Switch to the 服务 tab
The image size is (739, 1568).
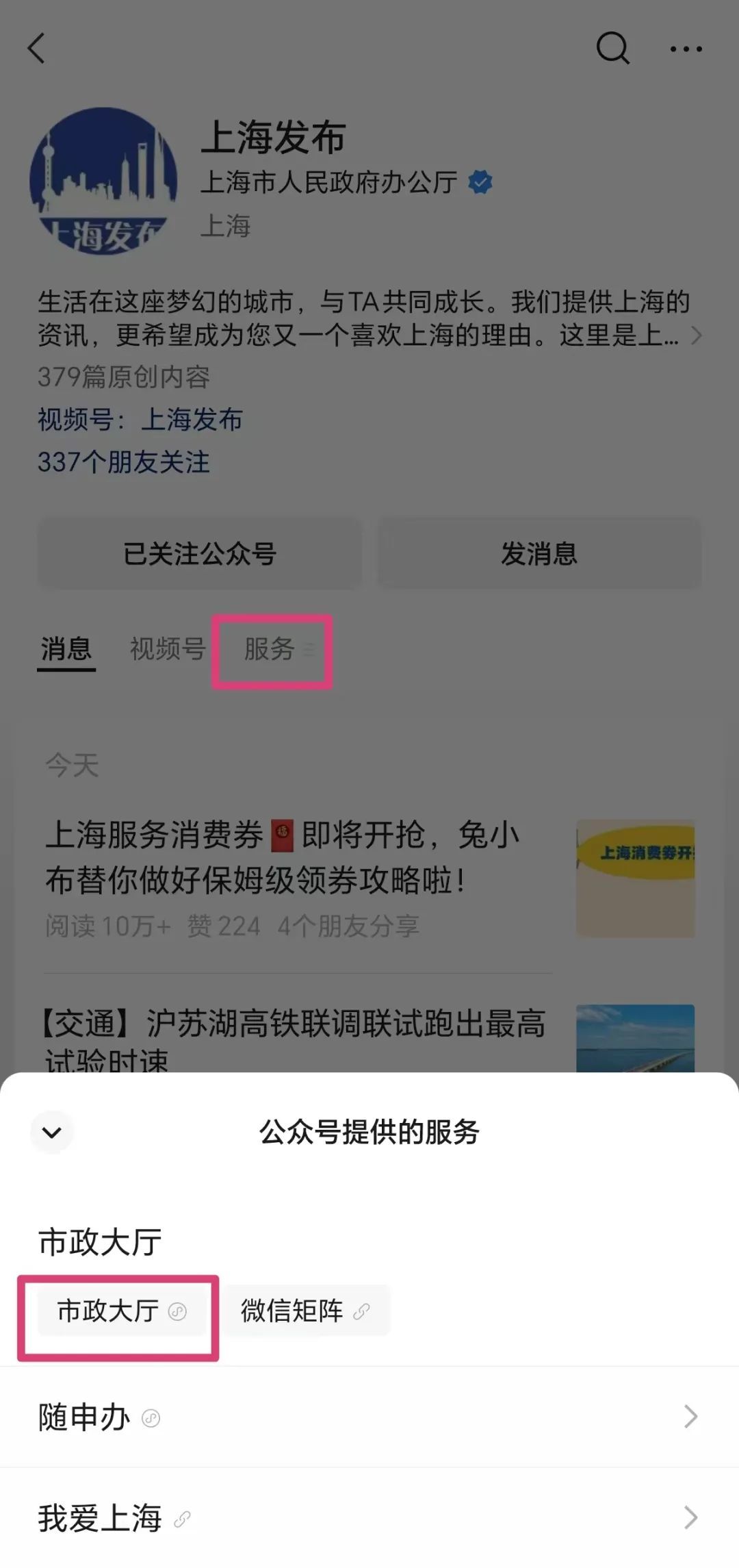(272, 649)
